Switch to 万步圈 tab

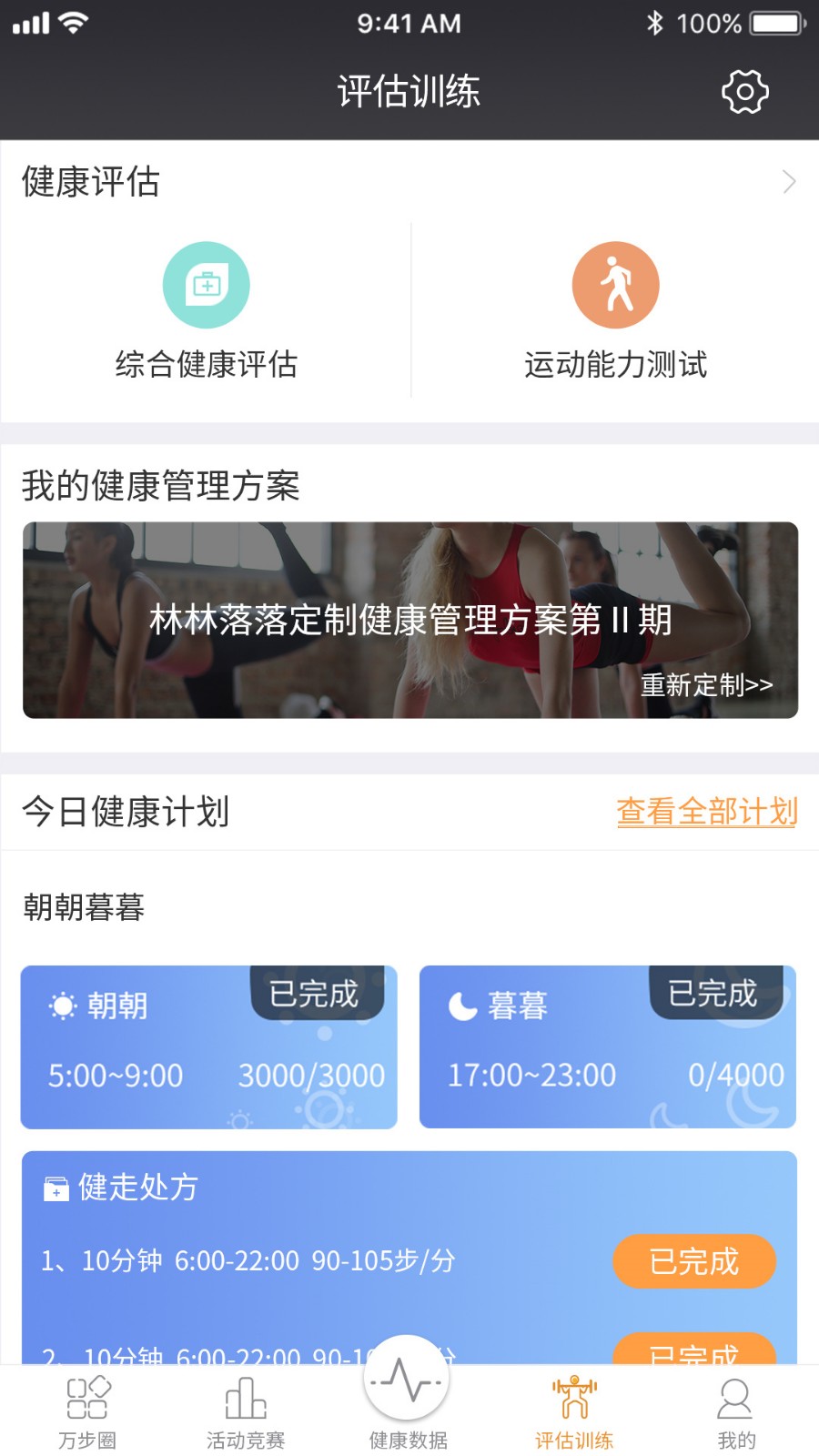pyautogui.click(x=87, y=1412)
